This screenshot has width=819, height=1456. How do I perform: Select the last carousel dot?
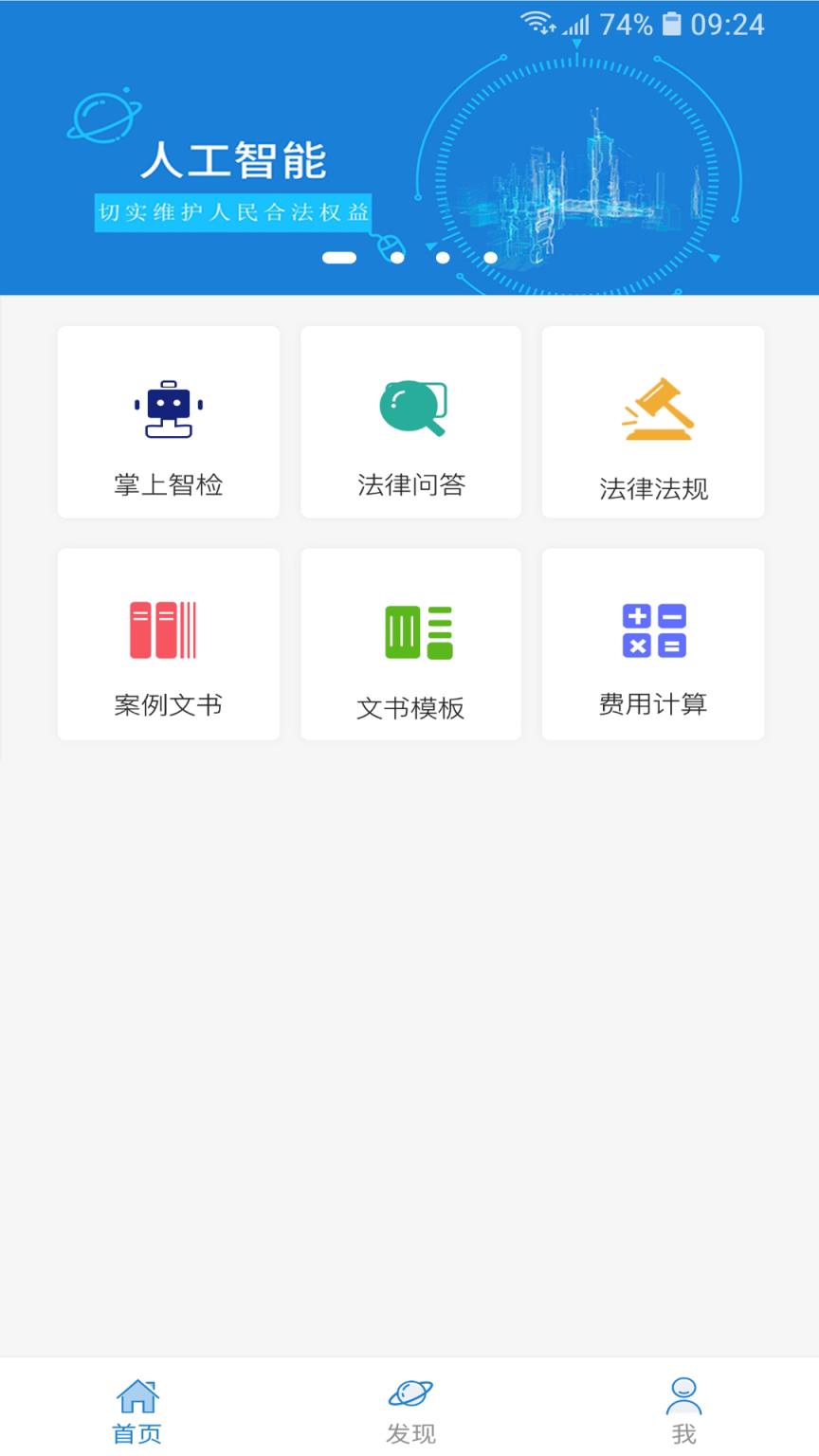491,256
